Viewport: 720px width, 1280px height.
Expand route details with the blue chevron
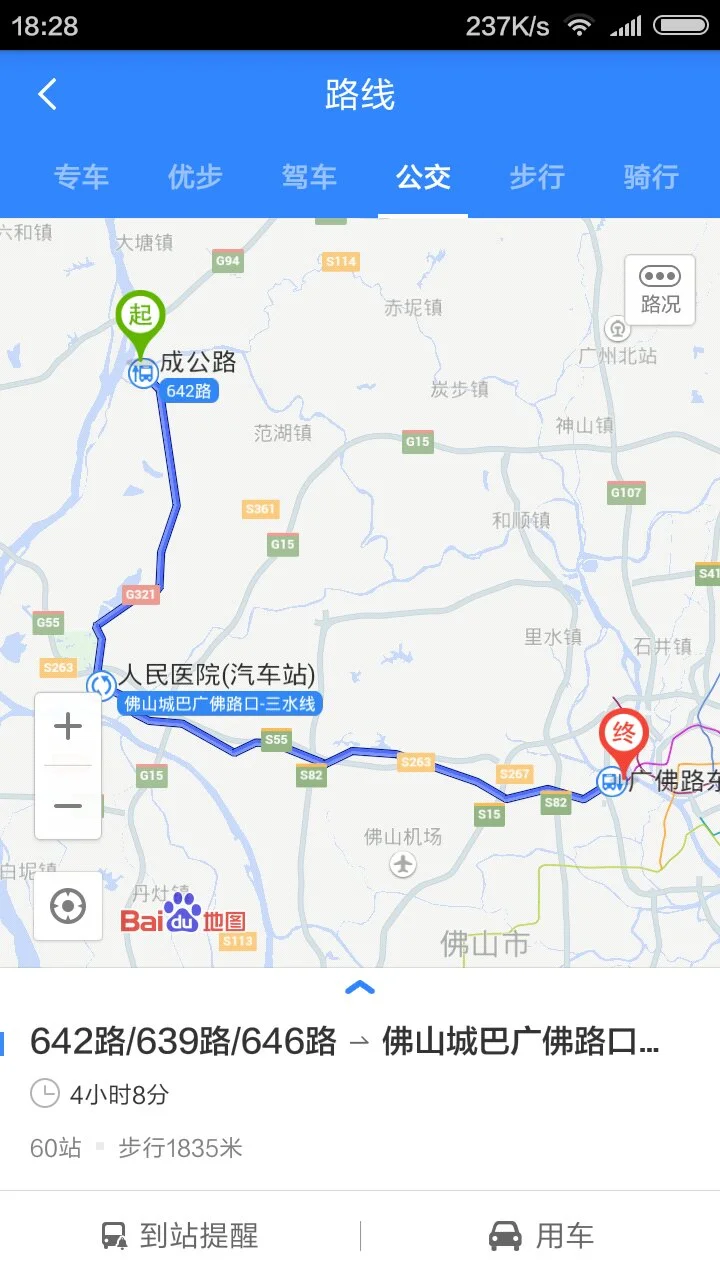tap(360, 987)
